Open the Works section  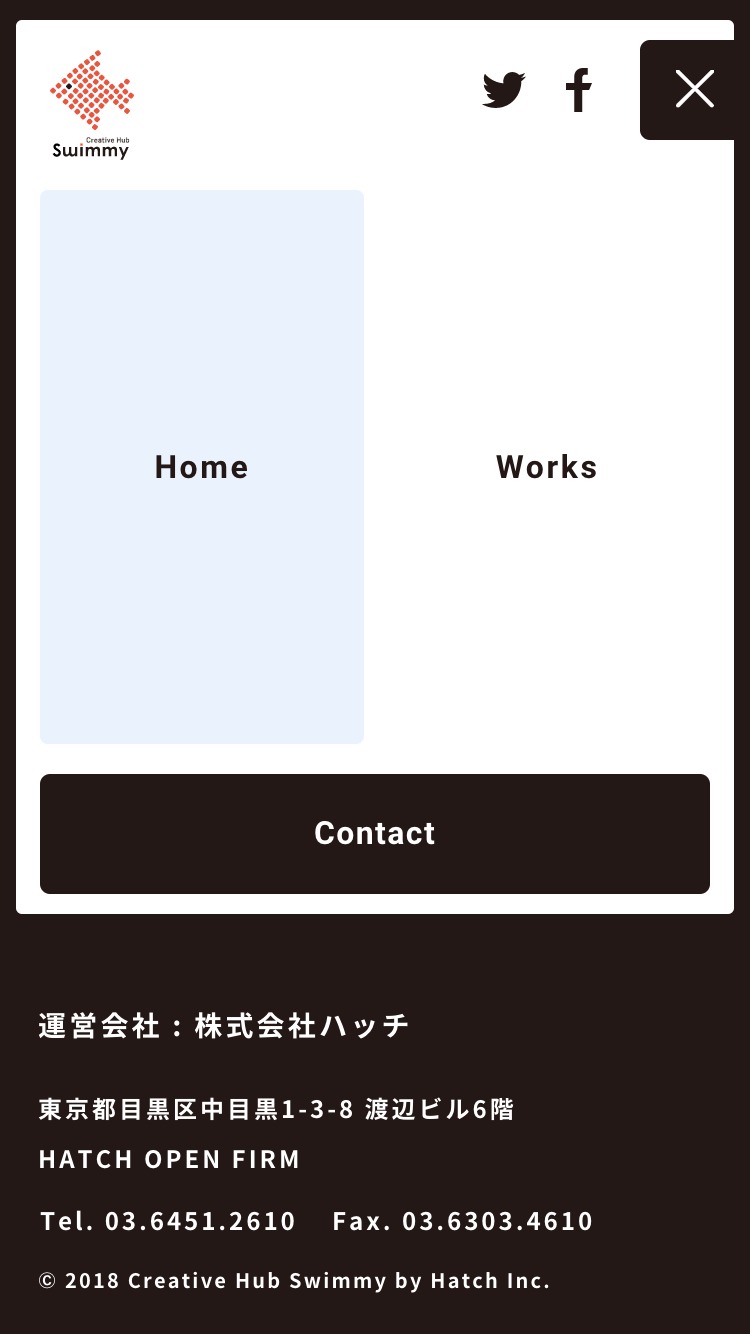(547, 467)
